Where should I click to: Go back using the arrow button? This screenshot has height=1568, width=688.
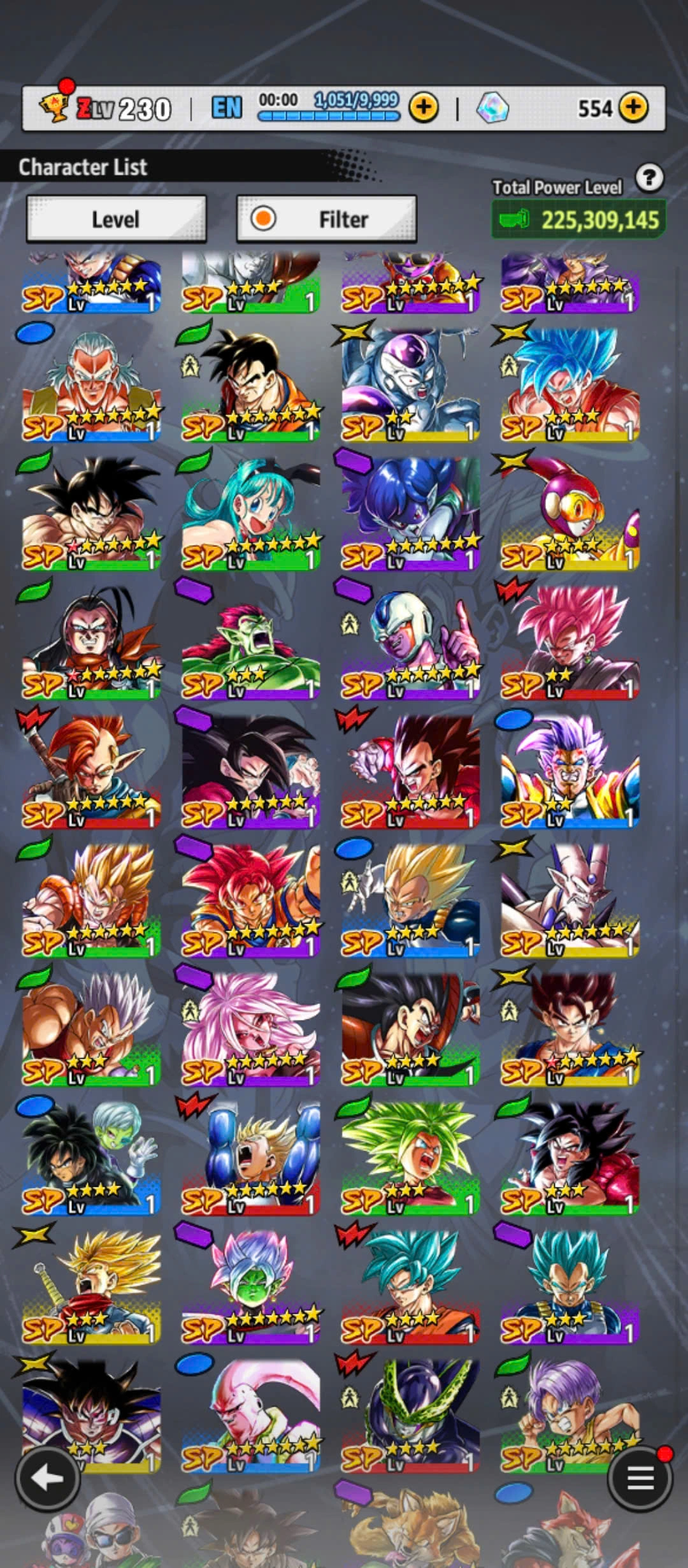pyautogui.click(x=48, y=1477)
